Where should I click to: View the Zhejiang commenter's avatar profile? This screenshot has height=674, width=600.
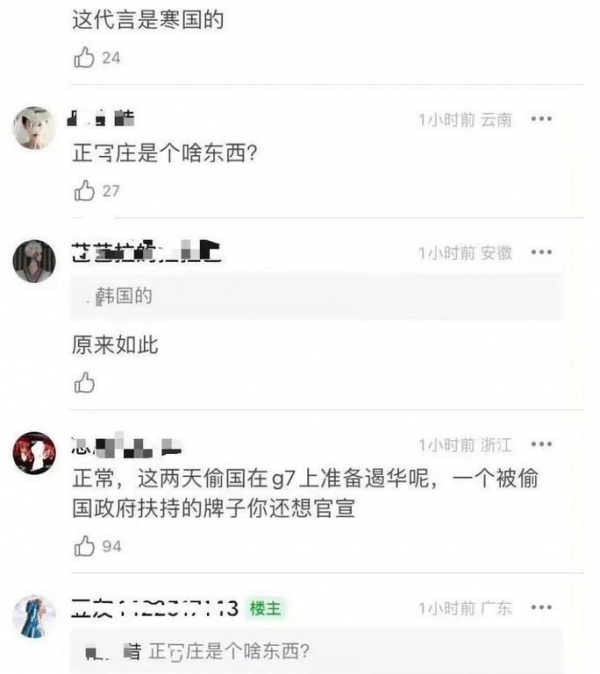pos(34,453)
